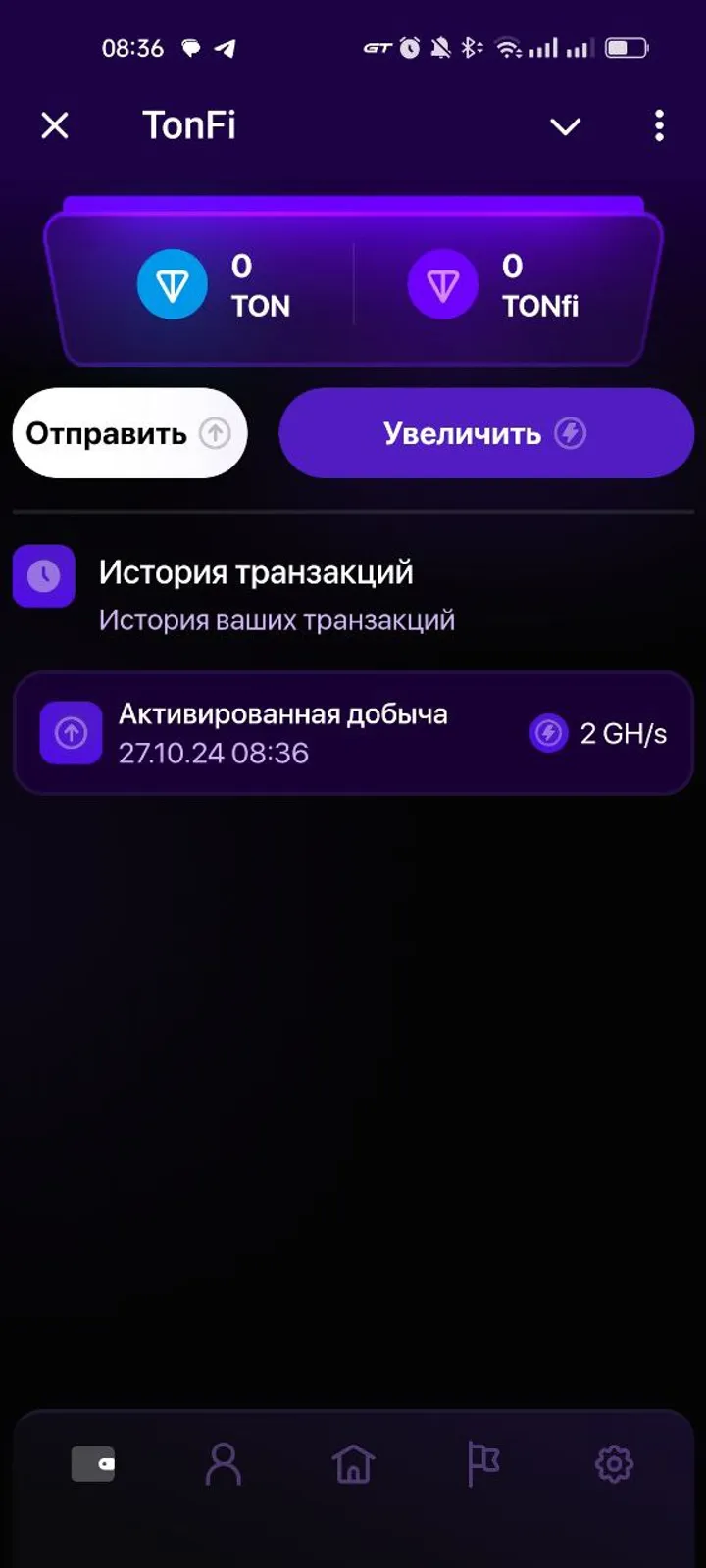The image size is (706, 1568).
Task: Expand the История транзакций section
Action: (256, 572)
